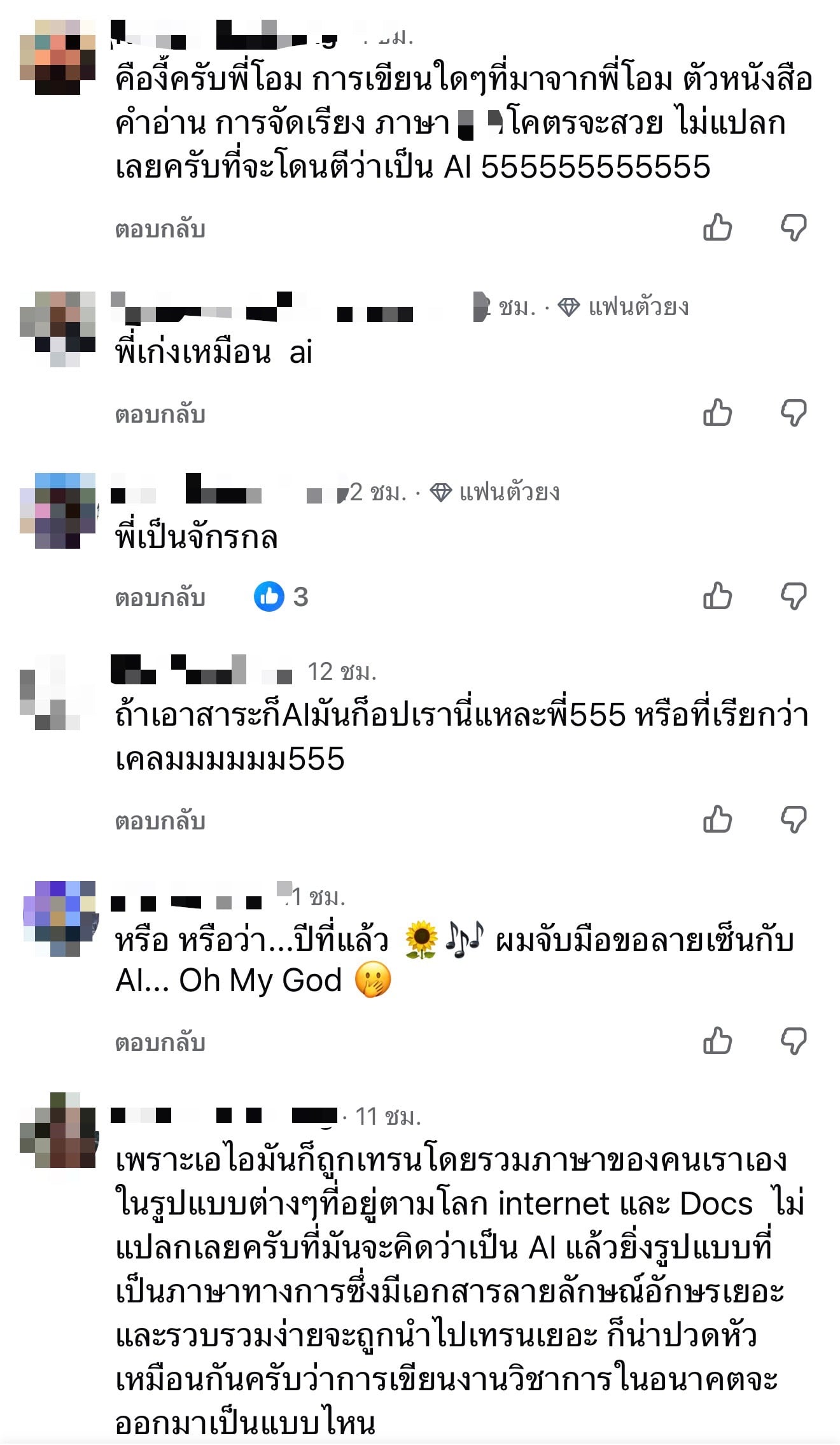Image resolution: width=840 pixels, height=1445 pixels.
Task: Reply to the comment ending "เคลมมมมมม555"
Action: click(160, 821)
